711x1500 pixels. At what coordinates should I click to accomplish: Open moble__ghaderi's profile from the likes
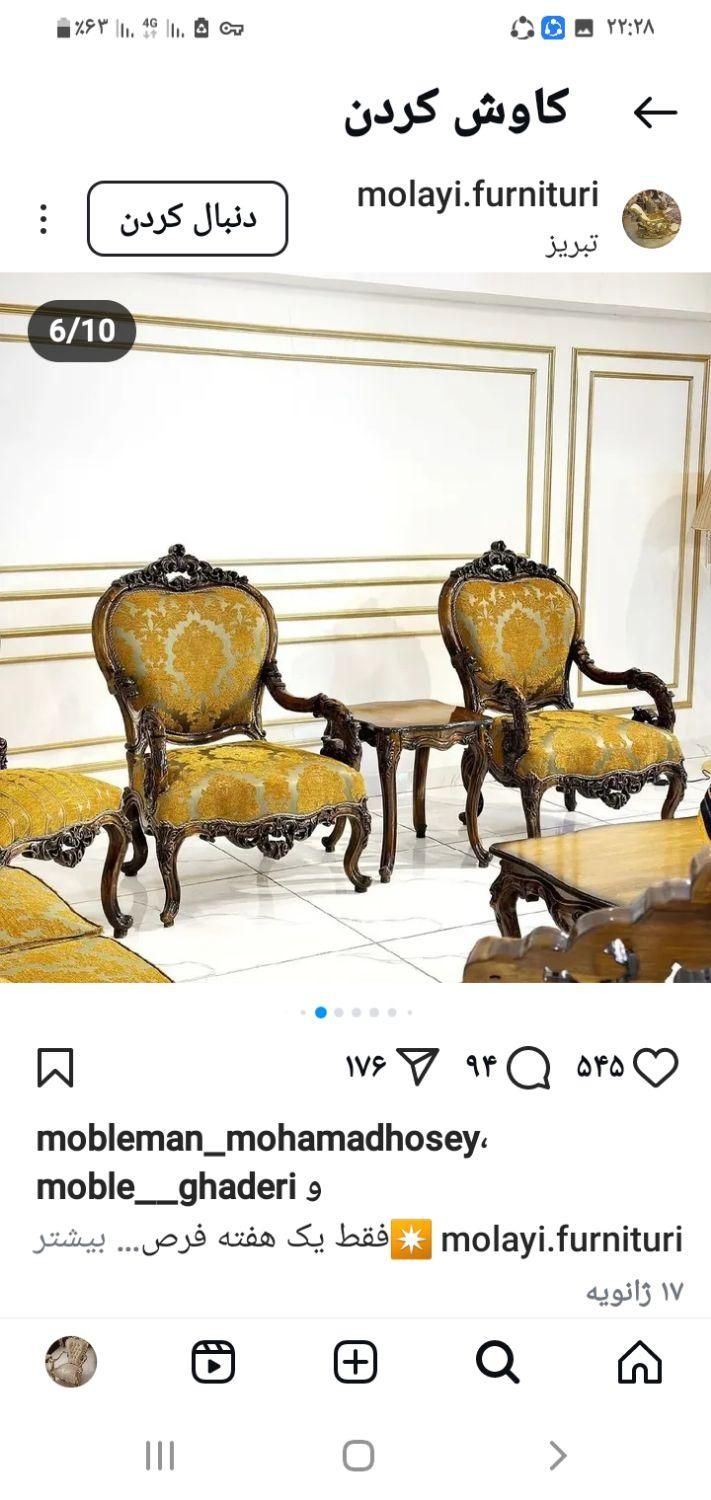[166, 1187]
